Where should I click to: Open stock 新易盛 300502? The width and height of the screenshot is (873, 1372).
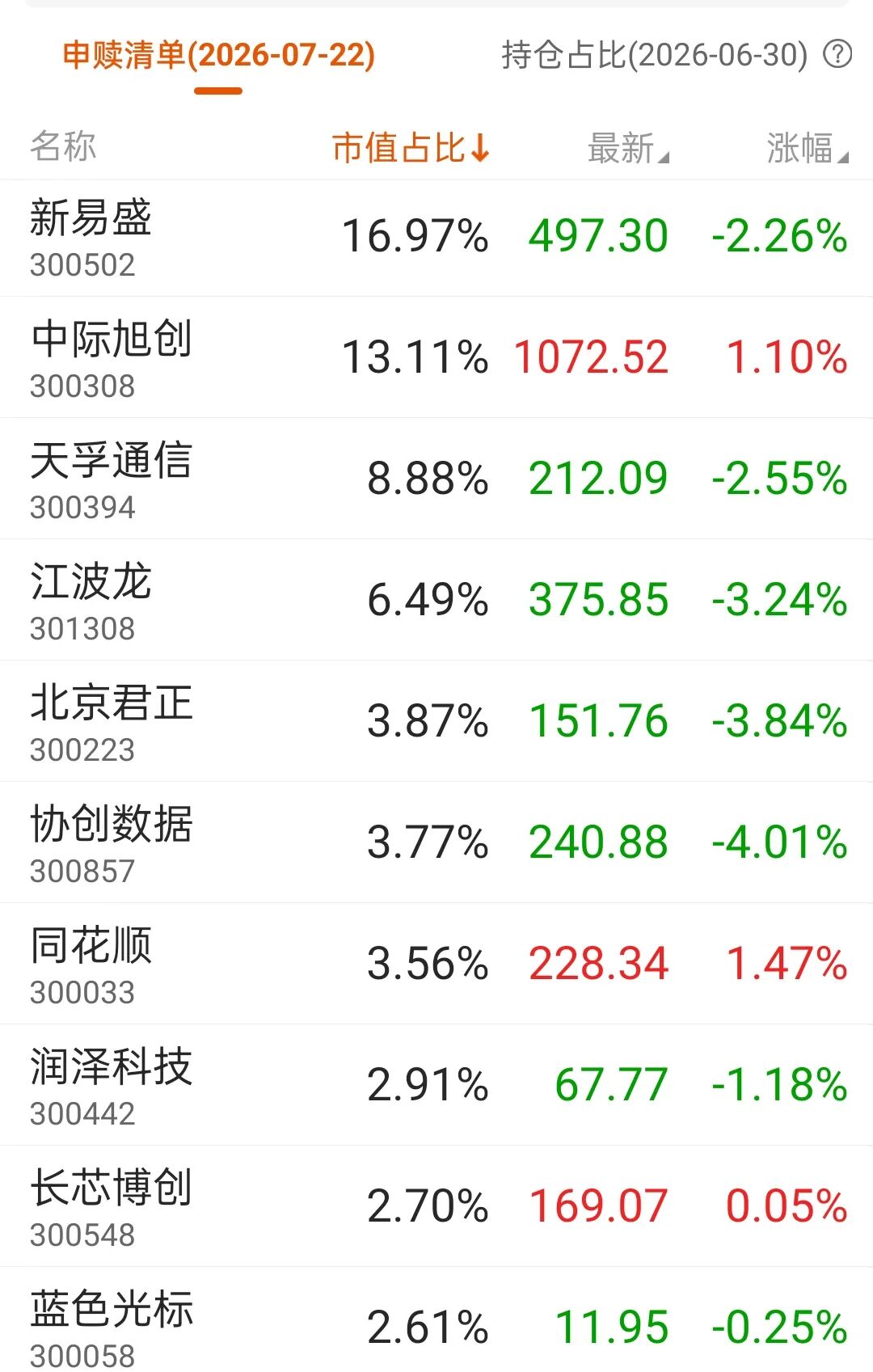[x=436, y=238]
